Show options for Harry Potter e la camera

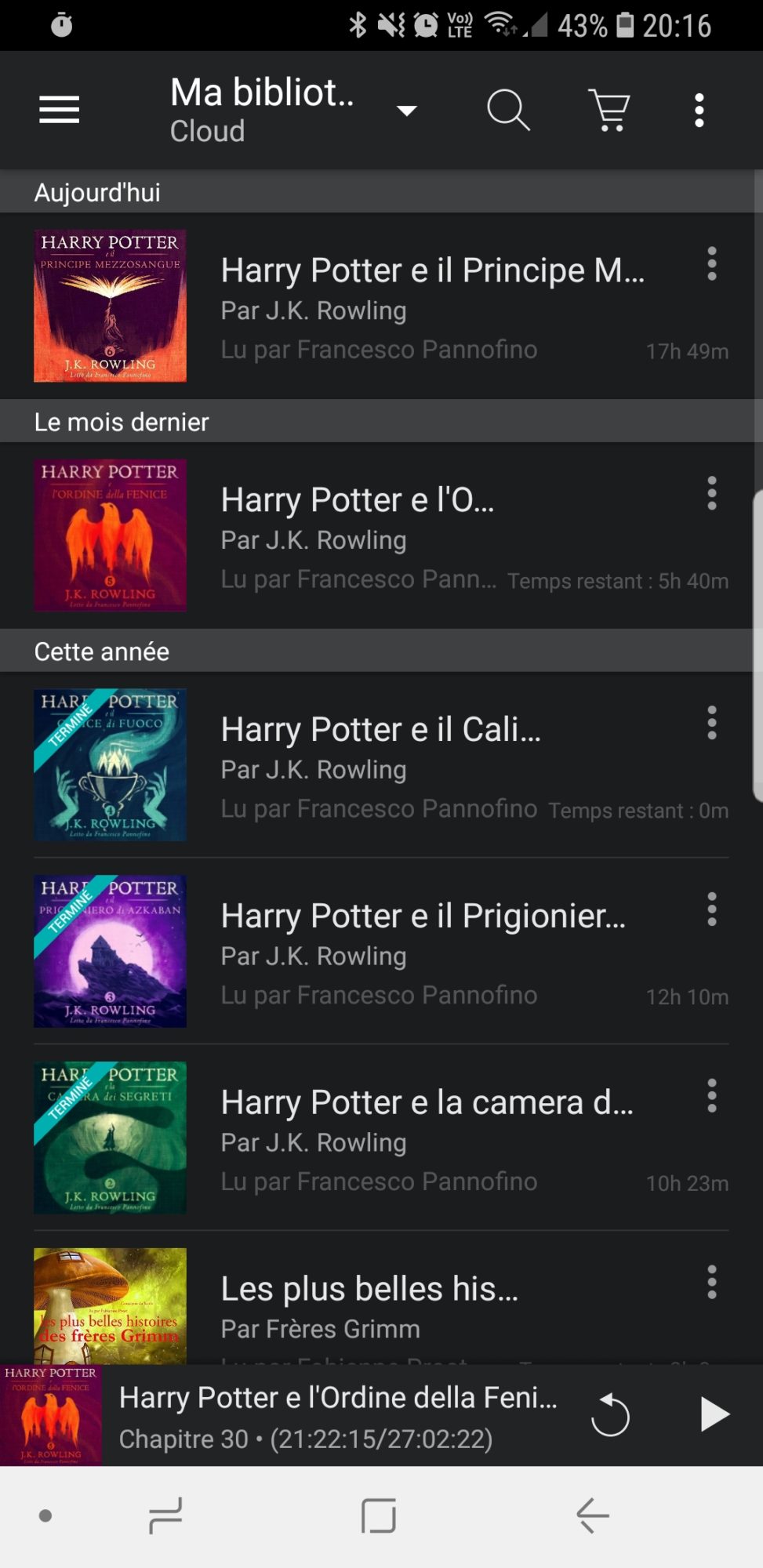click(x=712, y=1096)
